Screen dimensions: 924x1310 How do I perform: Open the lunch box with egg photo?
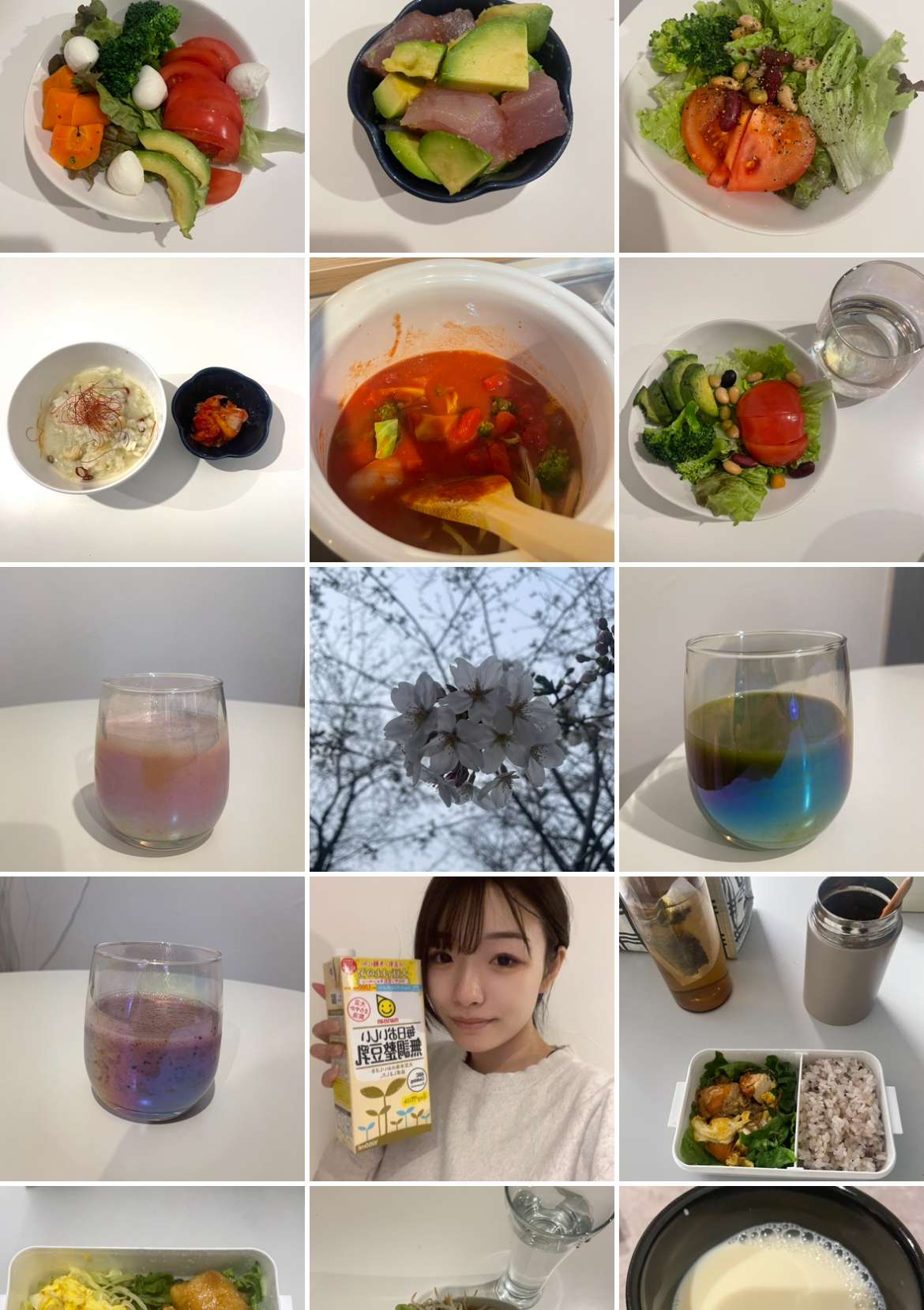click(x=152, y=1249)
